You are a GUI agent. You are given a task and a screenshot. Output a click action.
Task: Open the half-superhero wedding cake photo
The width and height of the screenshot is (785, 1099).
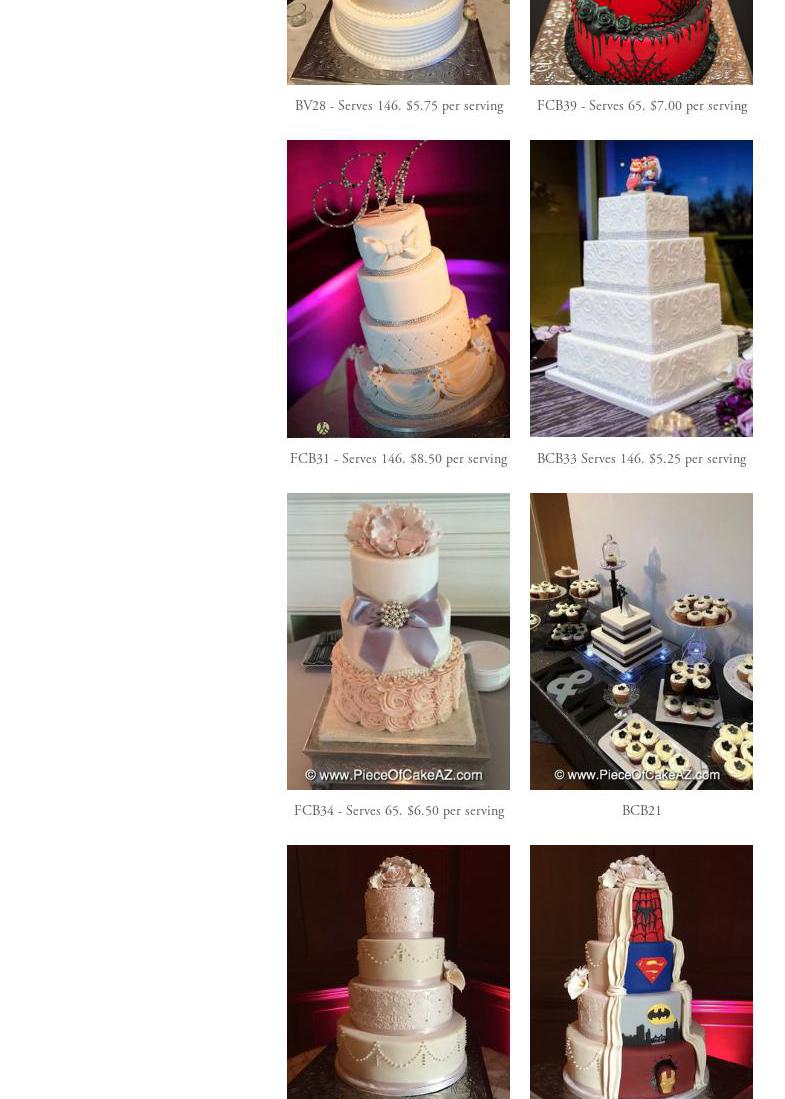coord(641,972)
